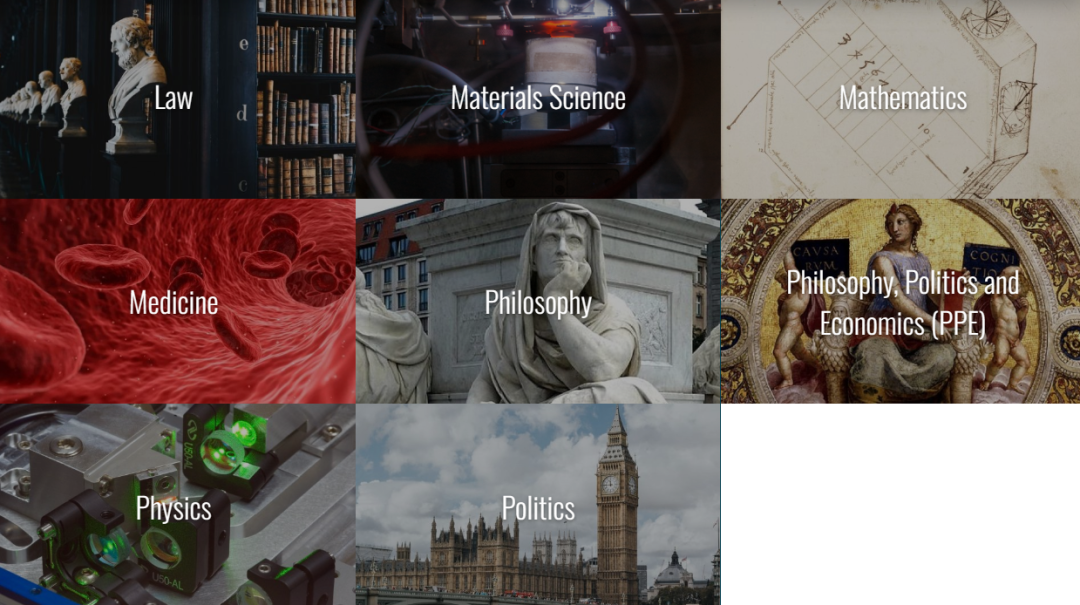Choose Philosophy, Politics and Economics (PPE)
1080x605 pixels.
tap(902, 302)
